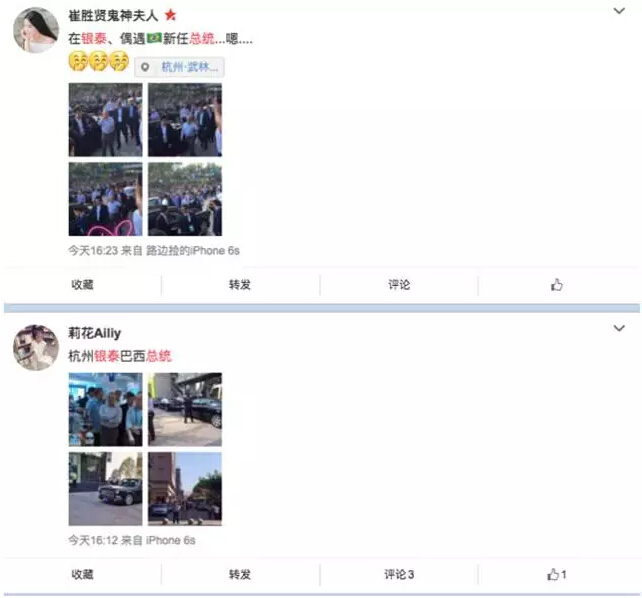Screen dimensions: 642x598
Task: Tap 转发 under 莉花Ailiy's post
Action: click(x=240, y=574)
